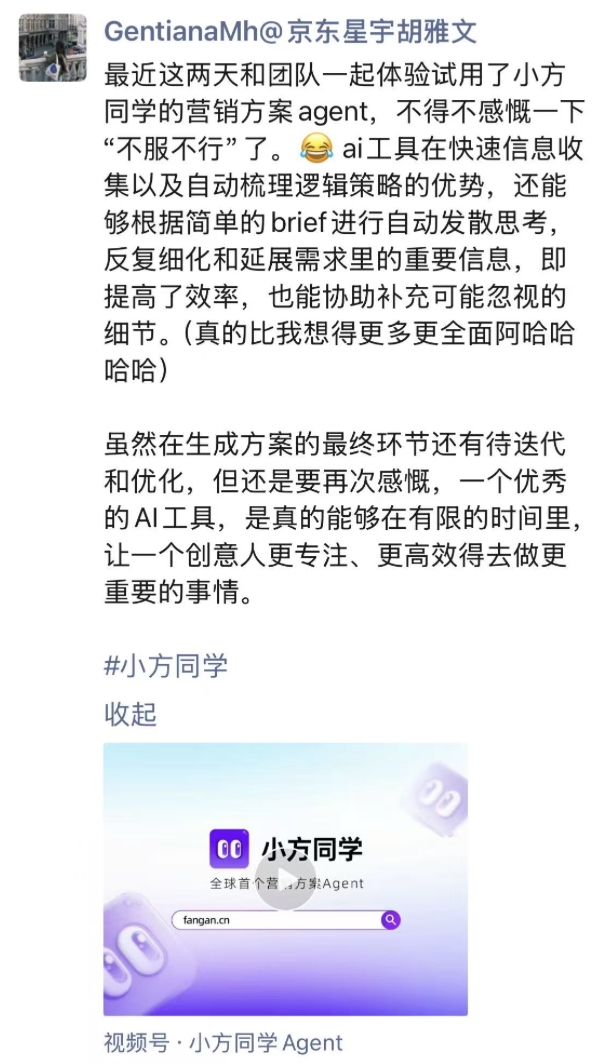
Task: Open the #小方同学 hashtag
Action: pos(166,666)
